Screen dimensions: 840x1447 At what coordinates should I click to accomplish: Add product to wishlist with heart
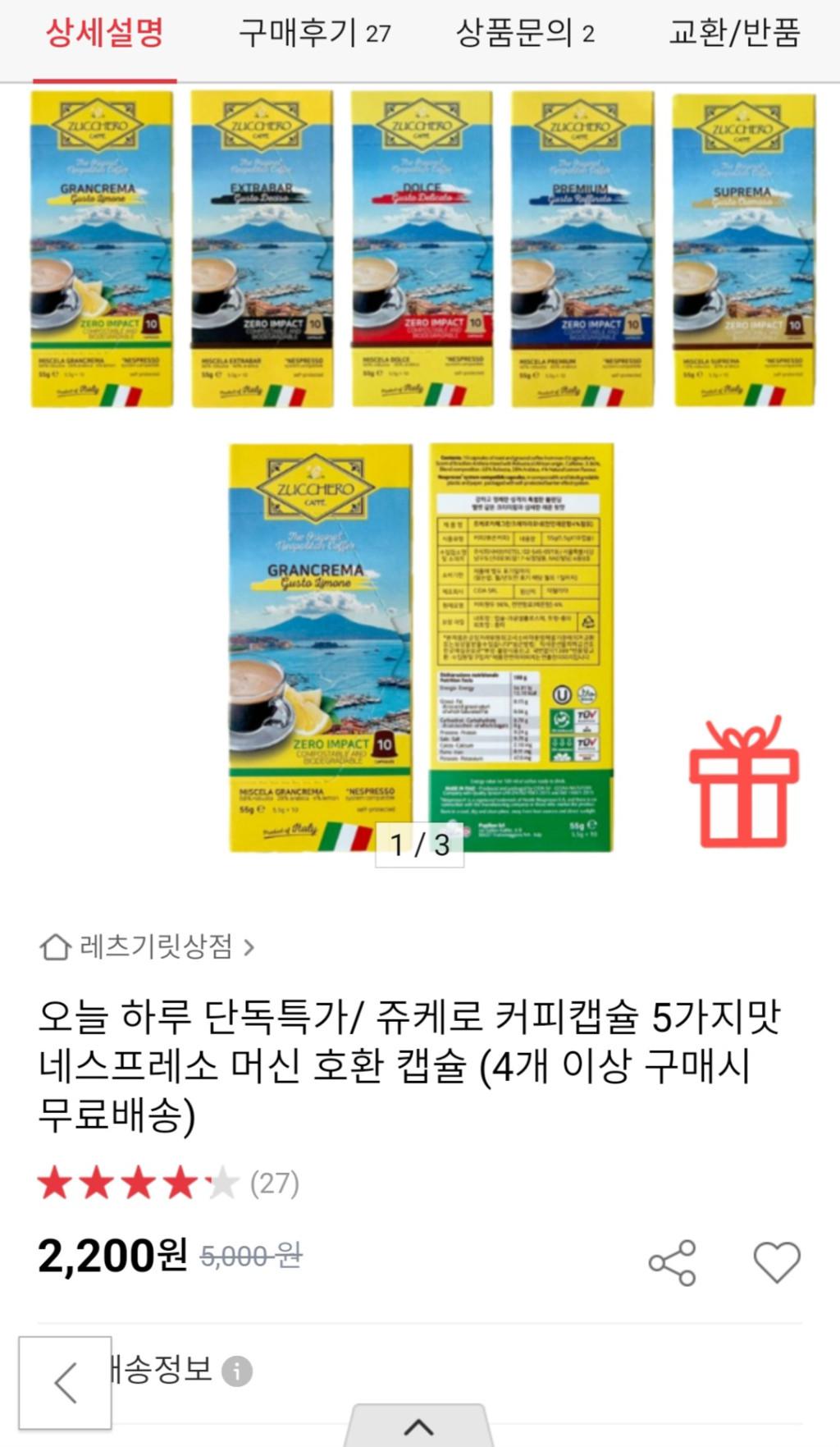(776, 1262)
